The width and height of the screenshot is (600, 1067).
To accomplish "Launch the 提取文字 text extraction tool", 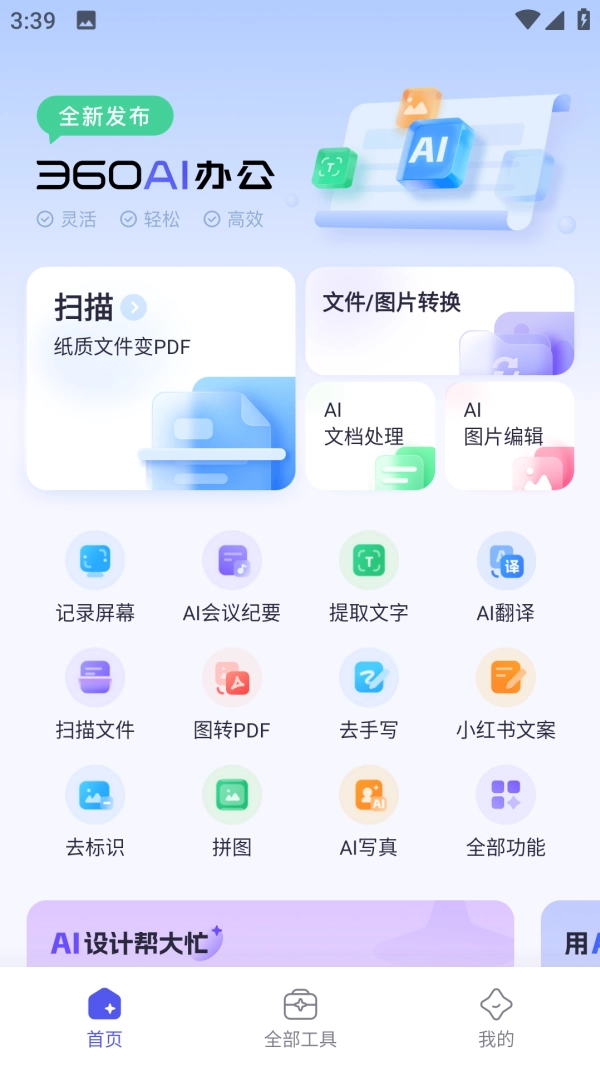I will (x=369, y=576).
